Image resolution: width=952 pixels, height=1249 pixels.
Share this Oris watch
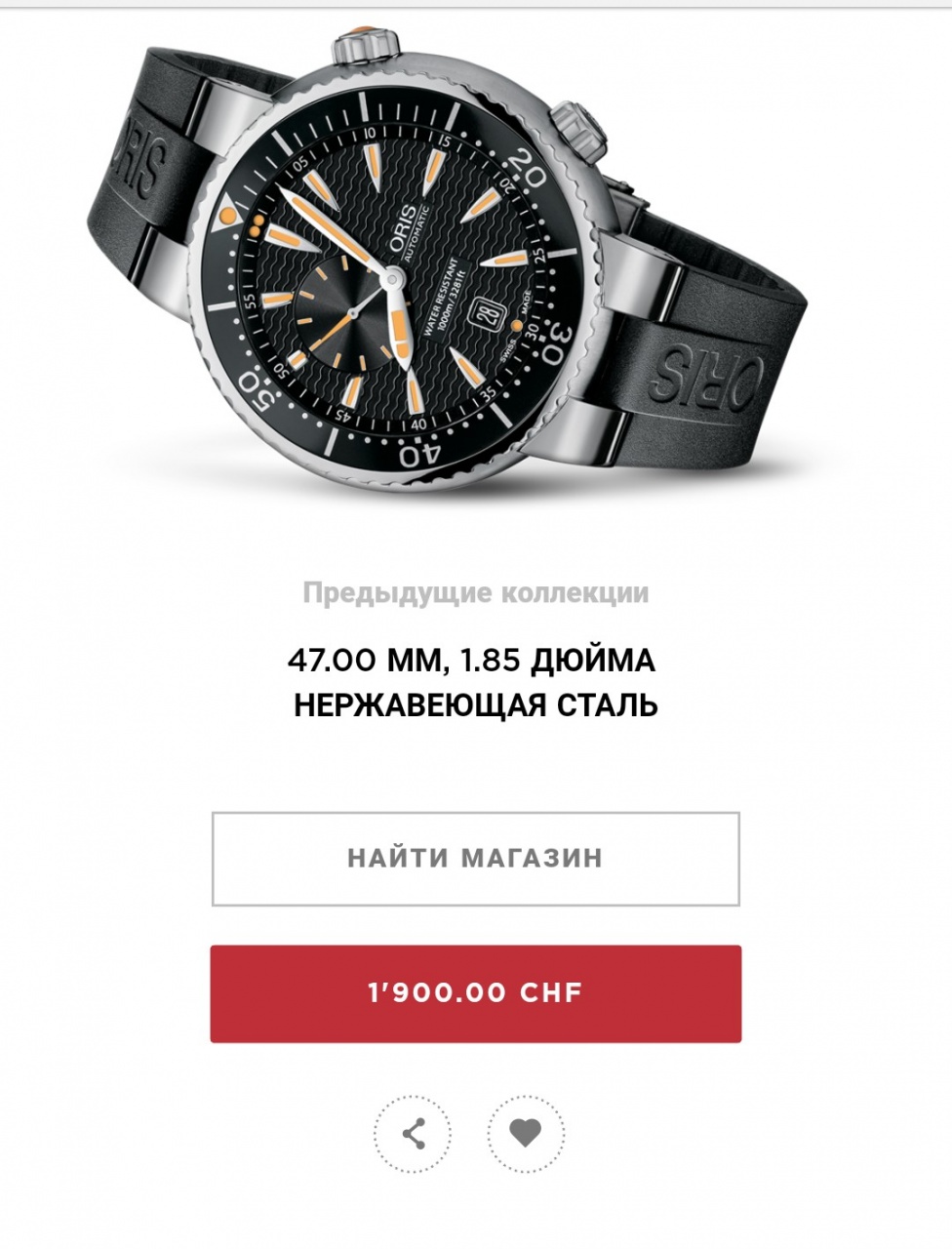coord(414,1134)
